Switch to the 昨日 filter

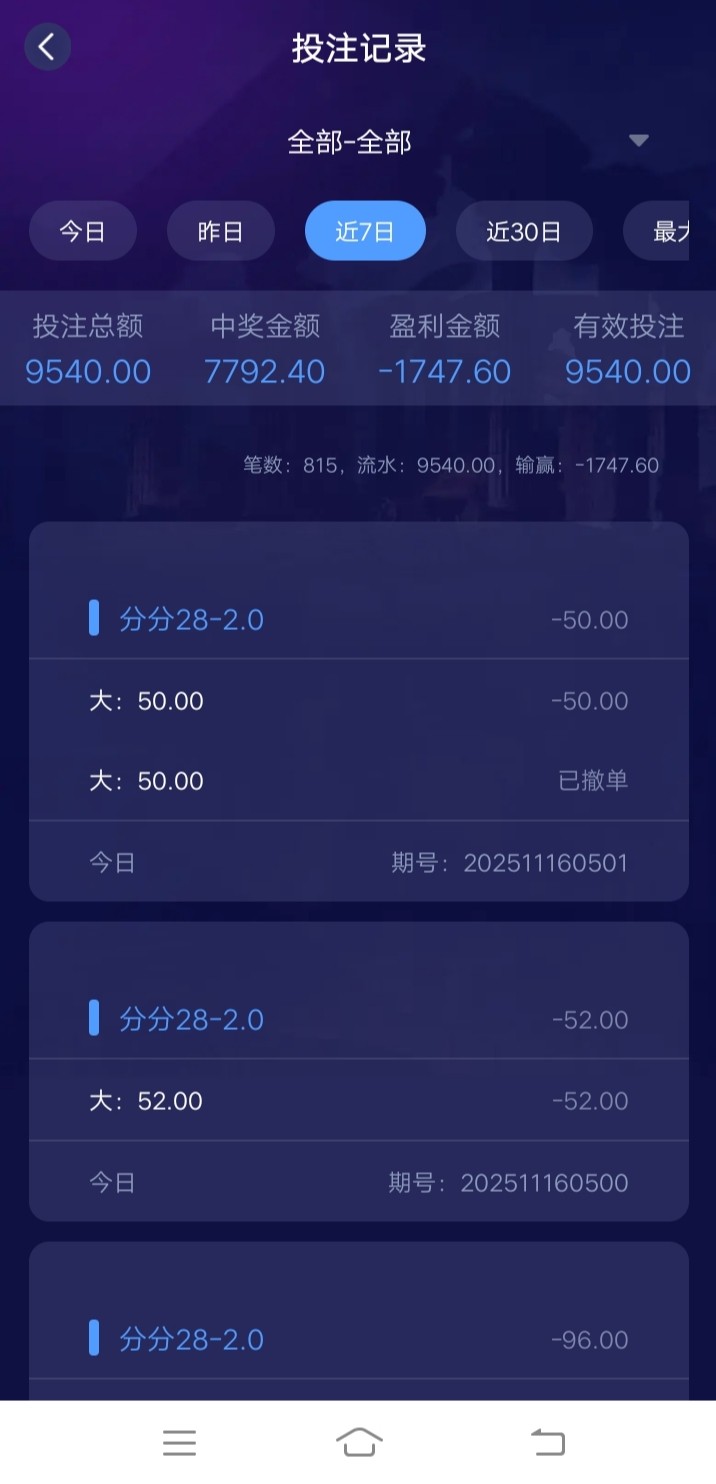coord(220,232)
